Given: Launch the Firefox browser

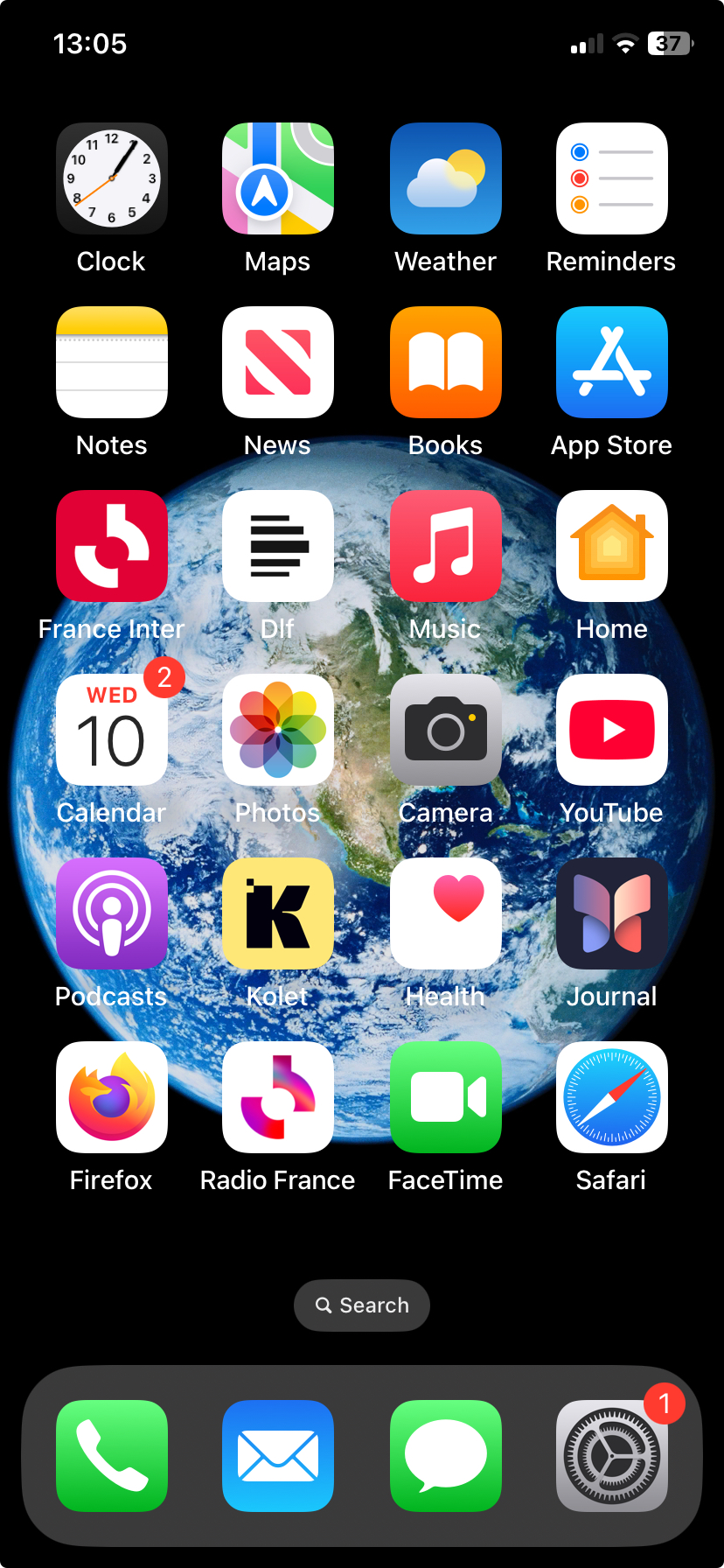Looking at the screenshot, I should [x=111, y=1097].
